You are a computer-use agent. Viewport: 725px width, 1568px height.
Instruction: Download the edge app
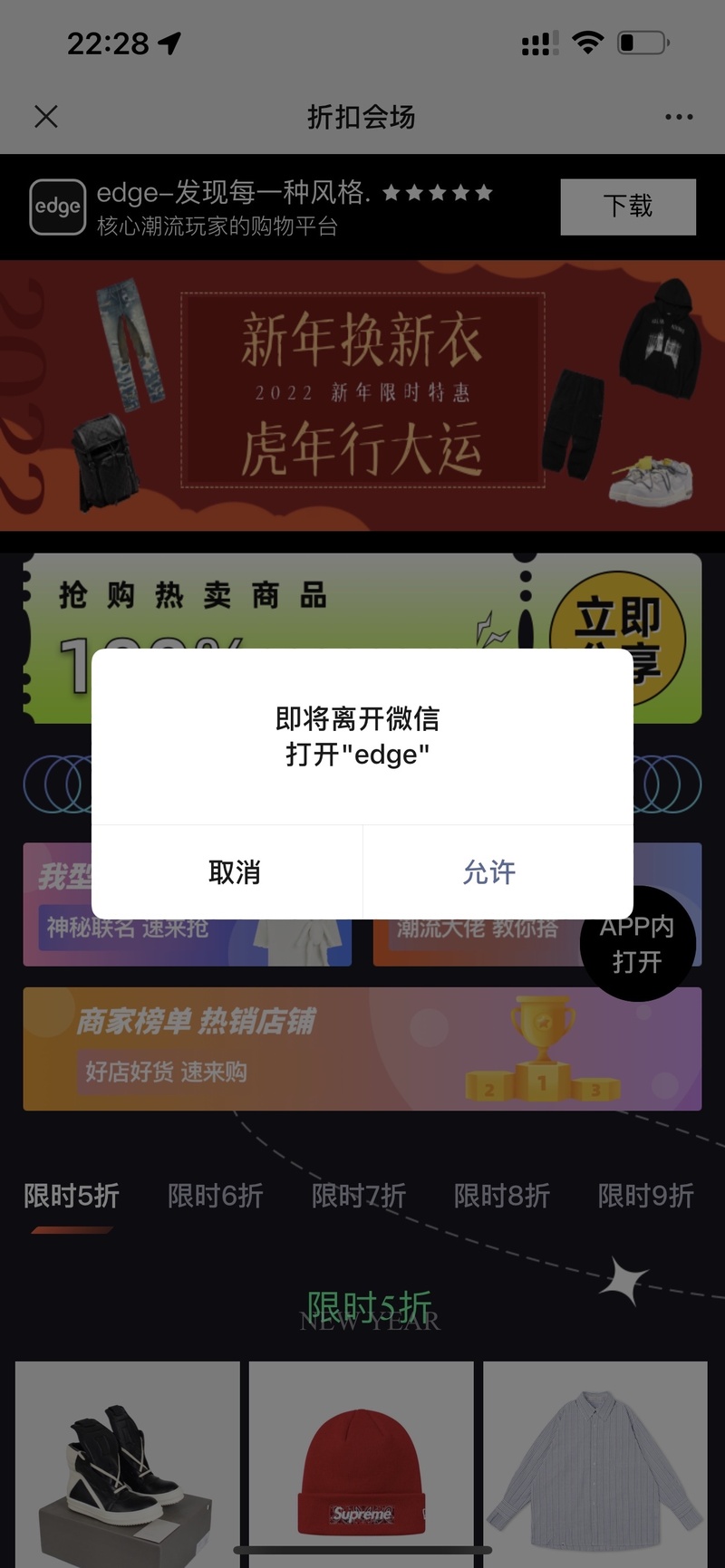point(627,207)
